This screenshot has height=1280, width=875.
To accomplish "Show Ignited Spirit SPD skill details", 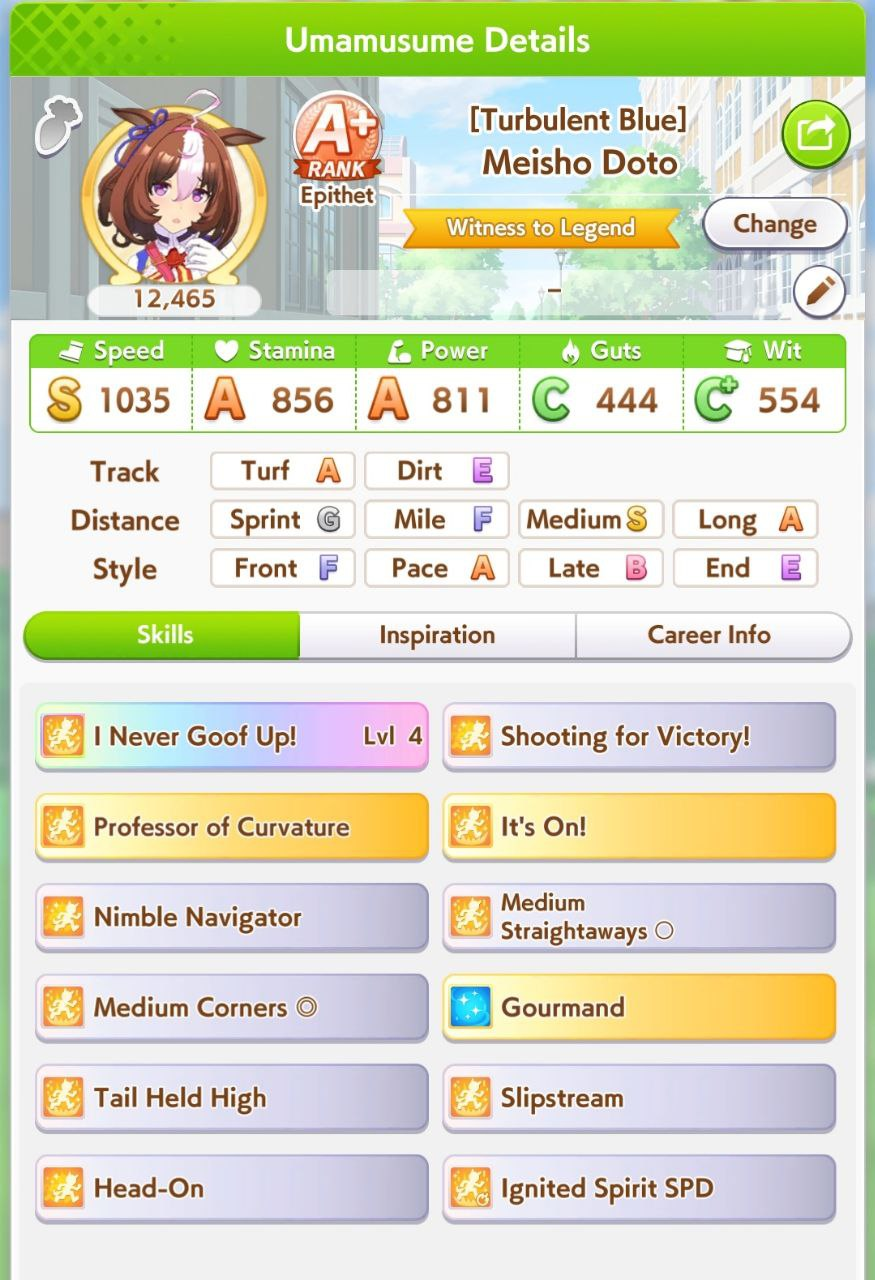I will point(638,1188).
